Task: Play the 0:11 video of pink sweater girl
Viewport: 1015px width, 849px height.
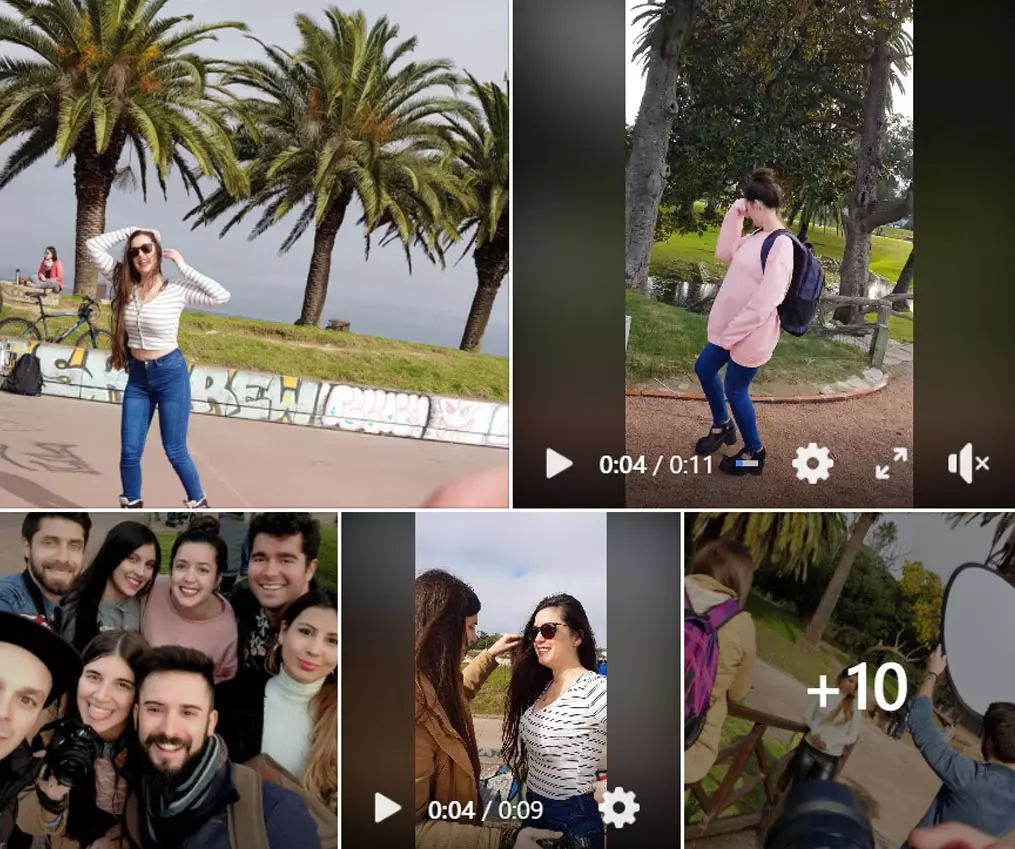Action: pyautogui.click(x=558, y=463)
